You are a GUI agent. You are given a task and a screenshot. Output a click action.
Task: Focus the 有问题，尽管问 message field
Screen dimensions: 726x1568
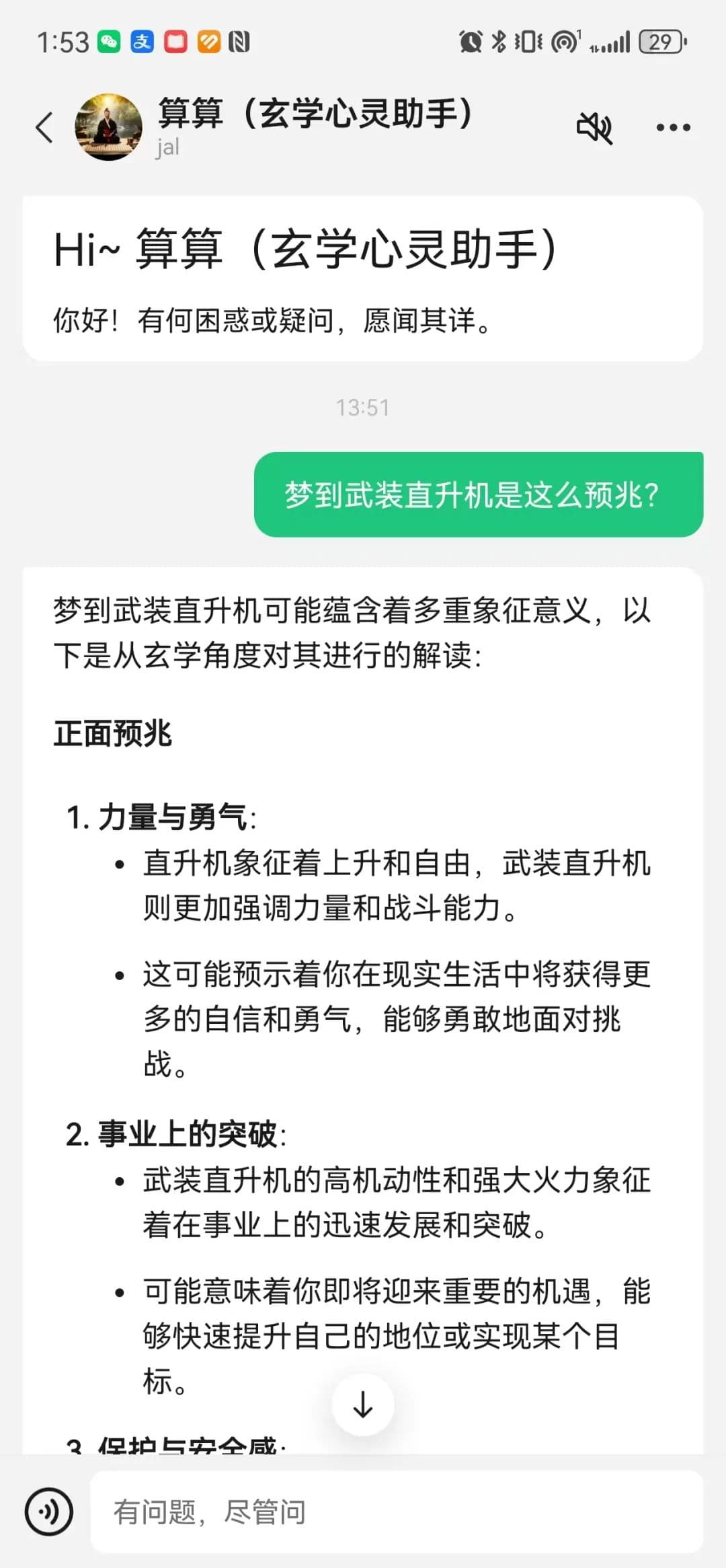point(397,1512)
